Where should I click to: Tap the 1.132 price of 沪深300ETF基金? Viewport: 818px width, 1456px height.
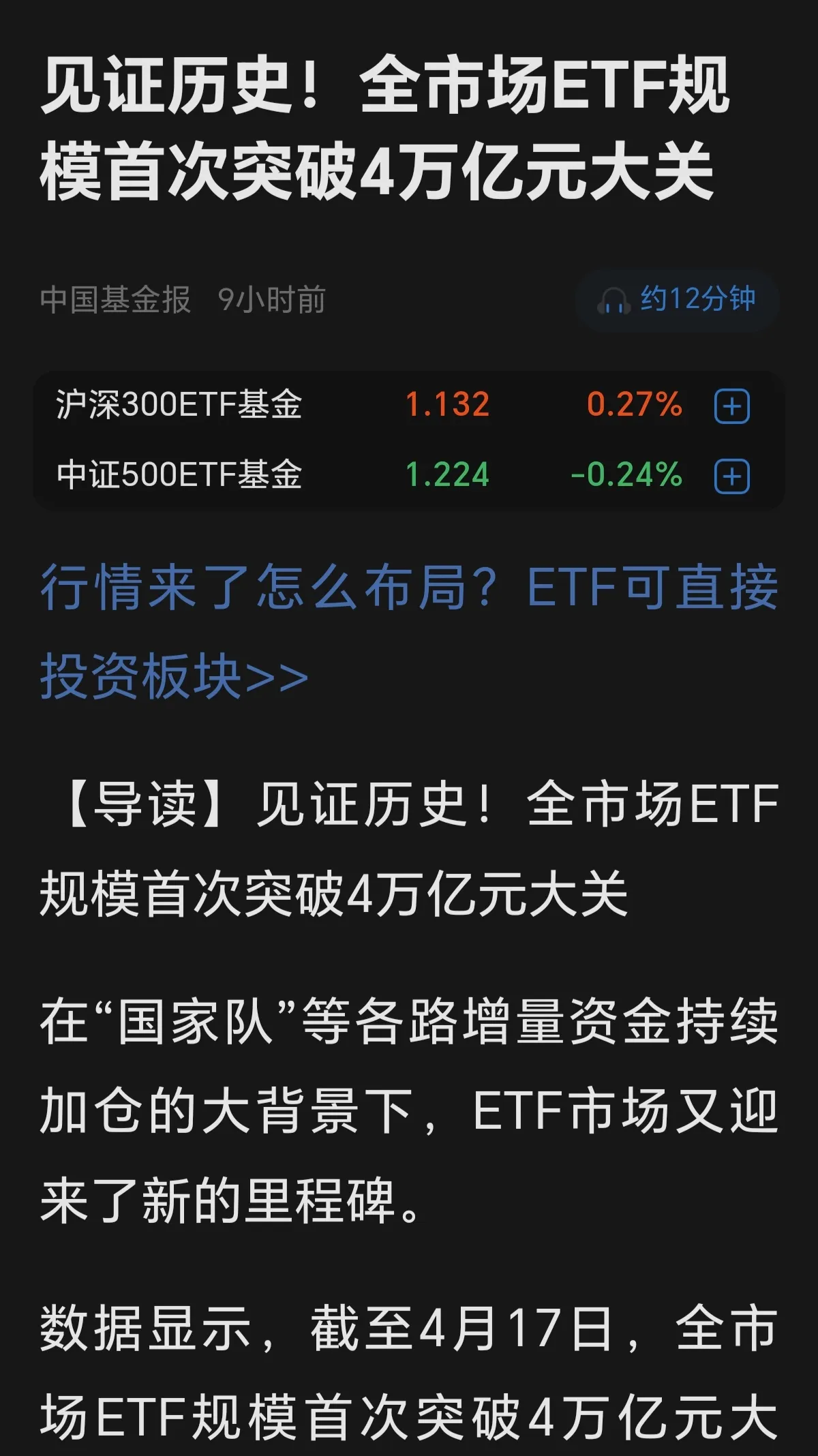click(x=446, y=404)
